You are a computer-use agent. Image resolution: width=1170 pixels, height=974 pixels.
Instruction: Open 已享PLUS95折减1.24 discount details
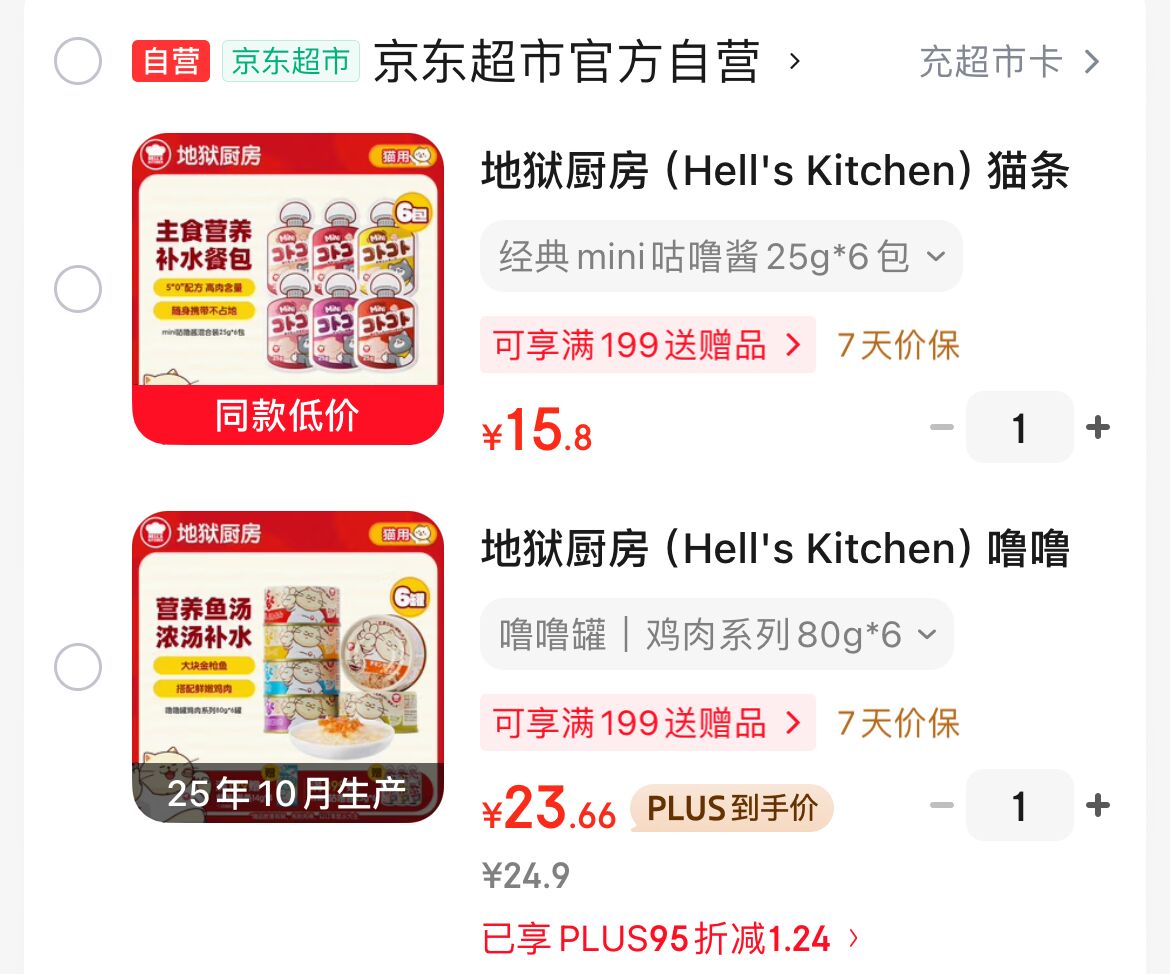pos(670,939)
